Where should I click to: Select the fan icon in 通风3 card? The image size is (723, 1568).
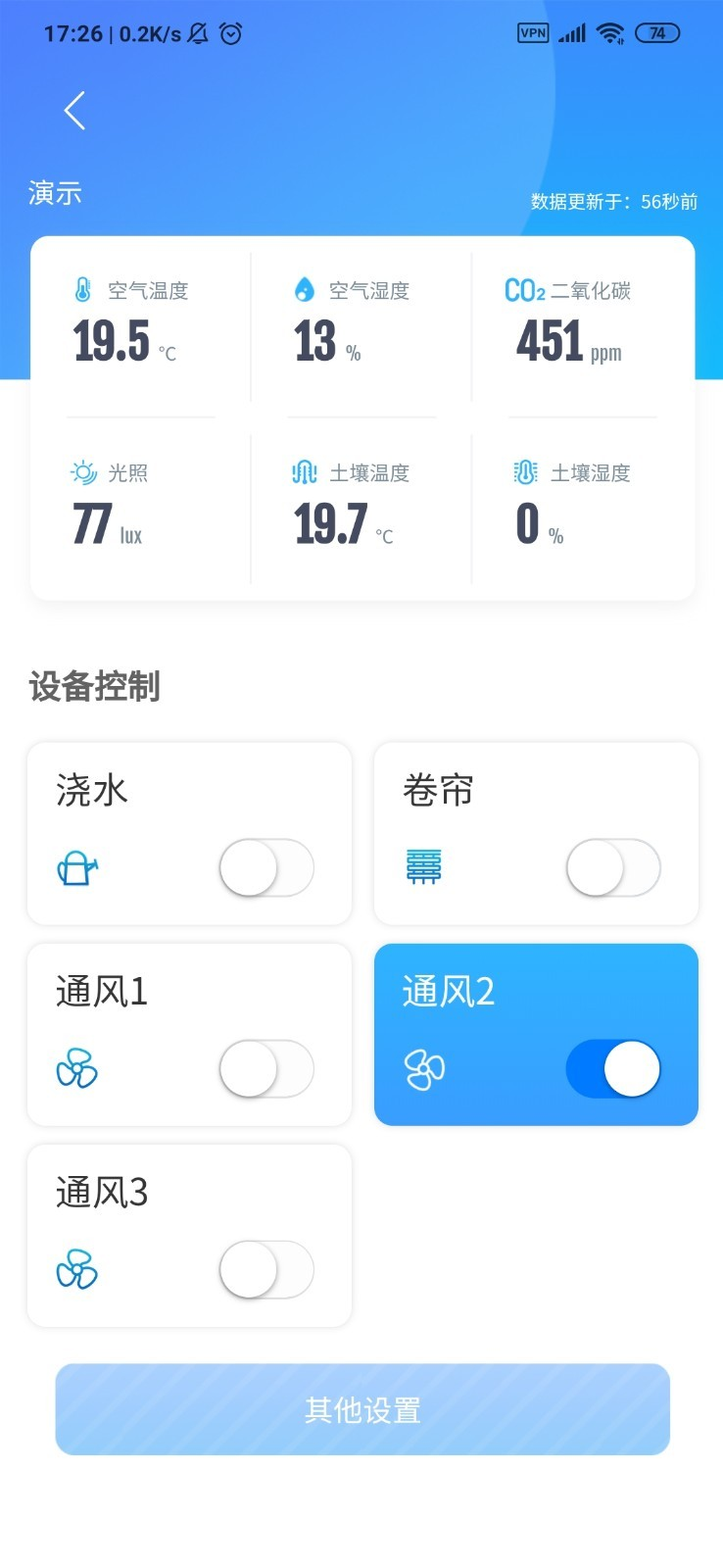tap(76, 1271)
